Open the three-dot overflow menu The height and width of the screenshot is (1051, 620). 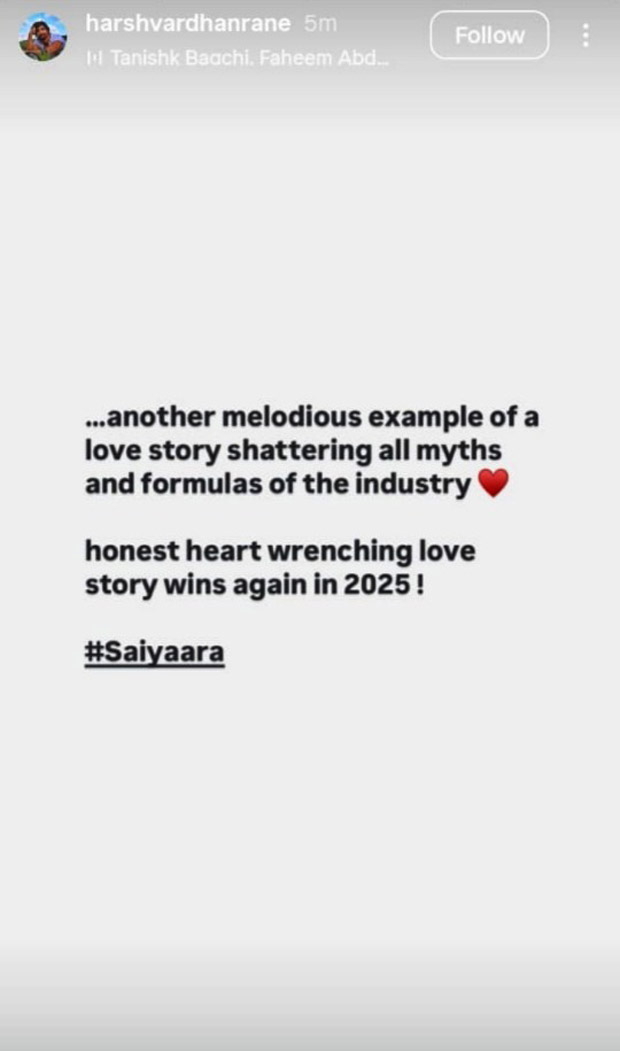click(x=585, y=36)
